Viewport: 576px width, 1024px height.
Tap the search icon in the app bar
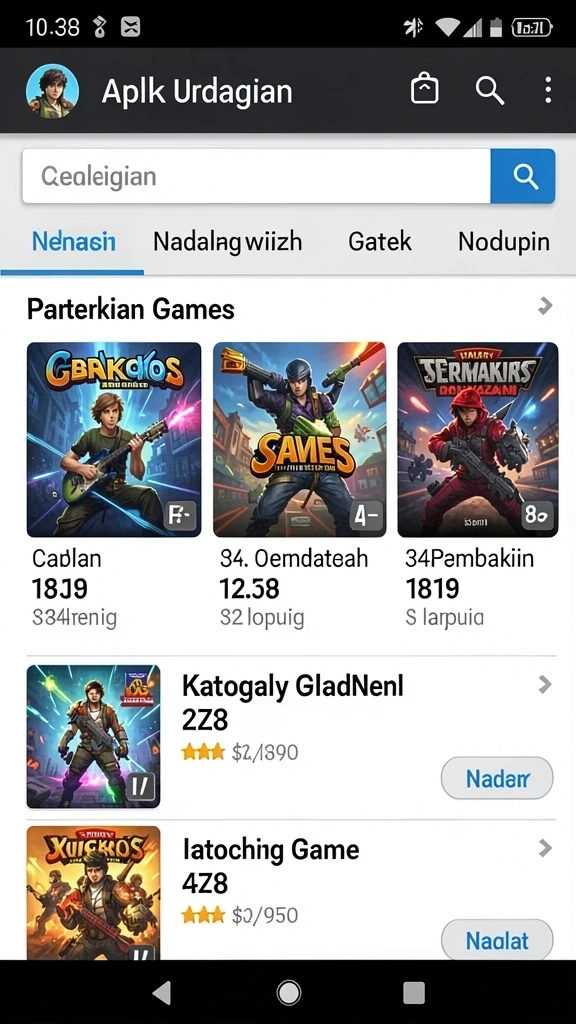[x=489, y=89]
